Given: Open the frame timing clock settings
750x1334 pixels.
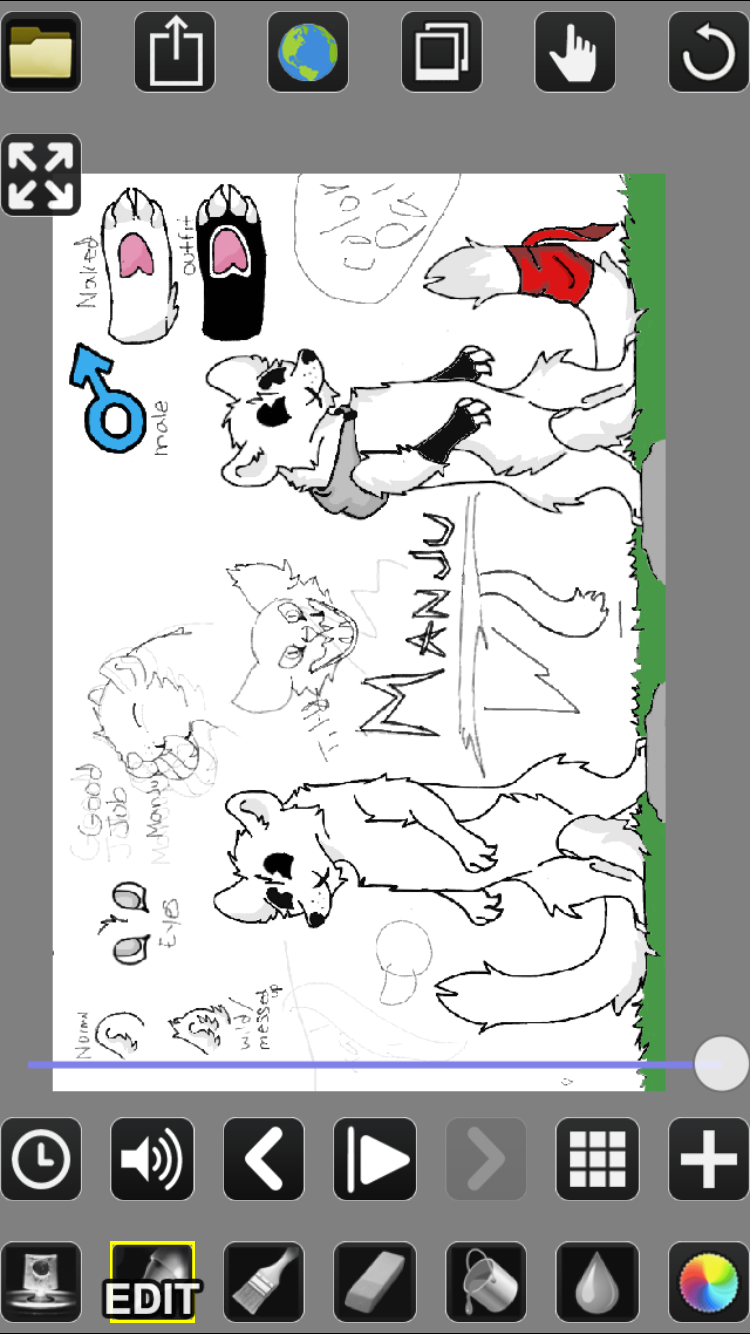Looking at the screenshot, I should click(41, 1159).
